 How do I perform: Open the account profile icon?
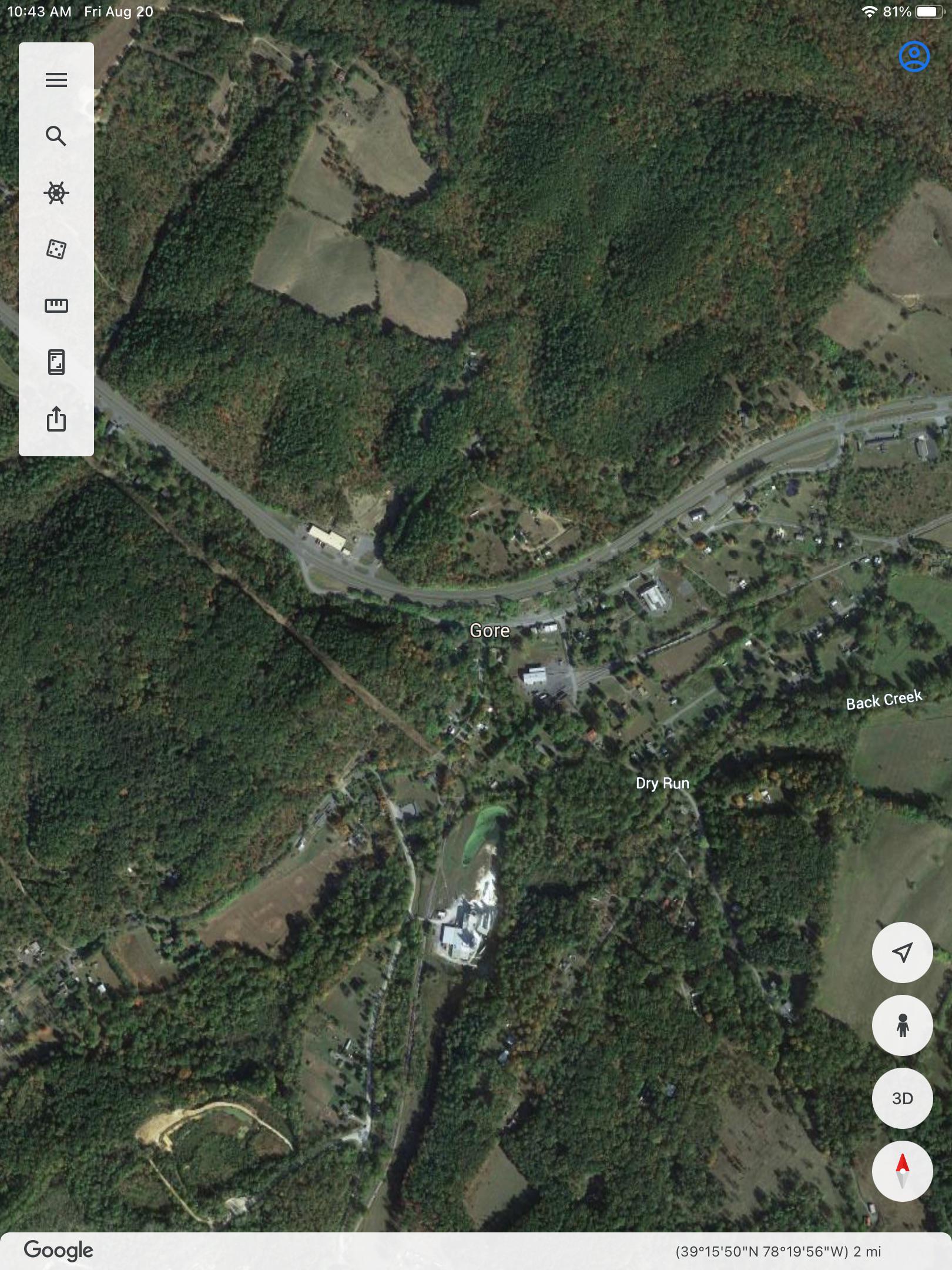(914, 57)
